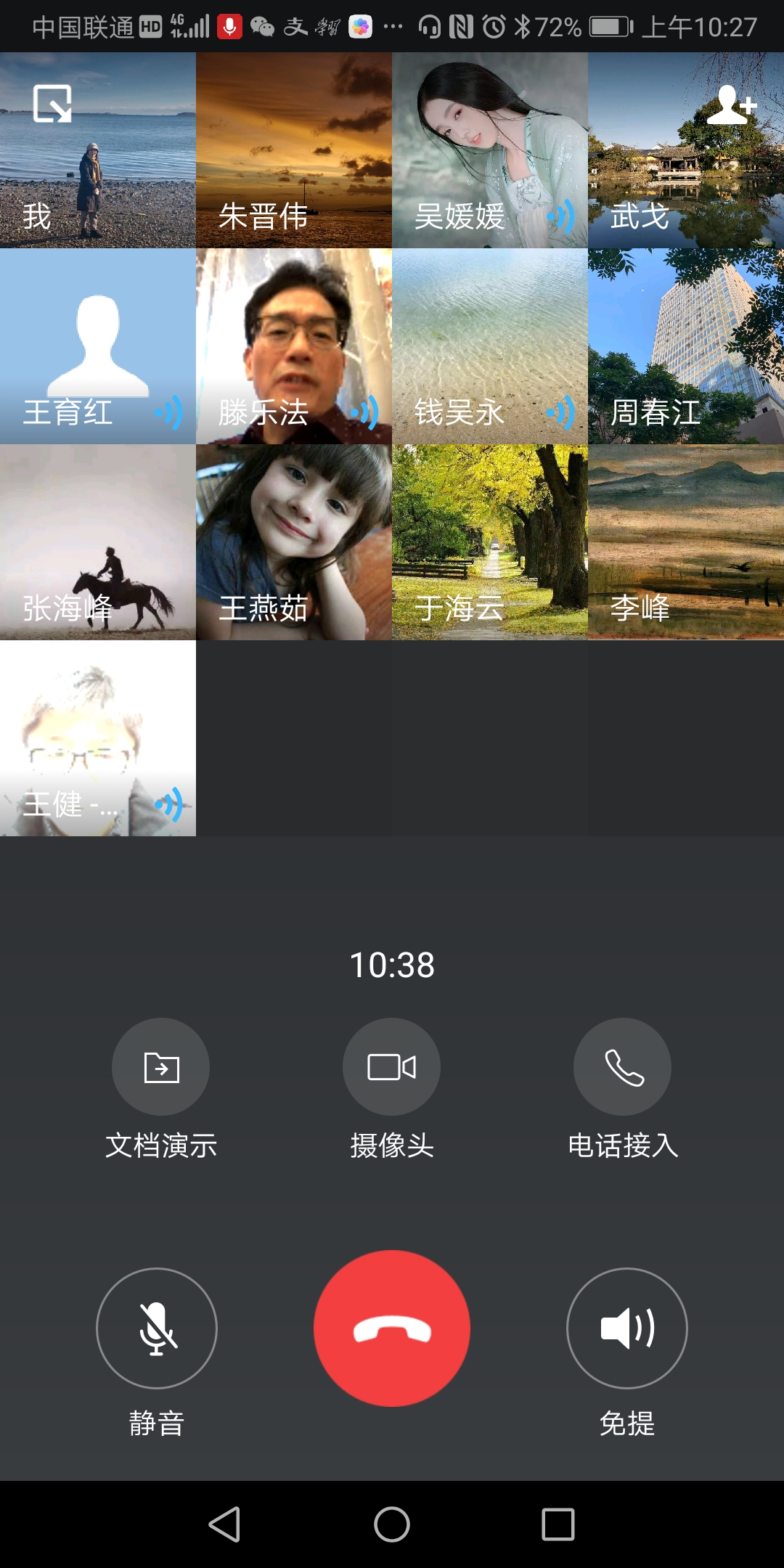This screenshot has width=784, height=1568.
Task: Go back with system back button
Action: click(224, 1524)
